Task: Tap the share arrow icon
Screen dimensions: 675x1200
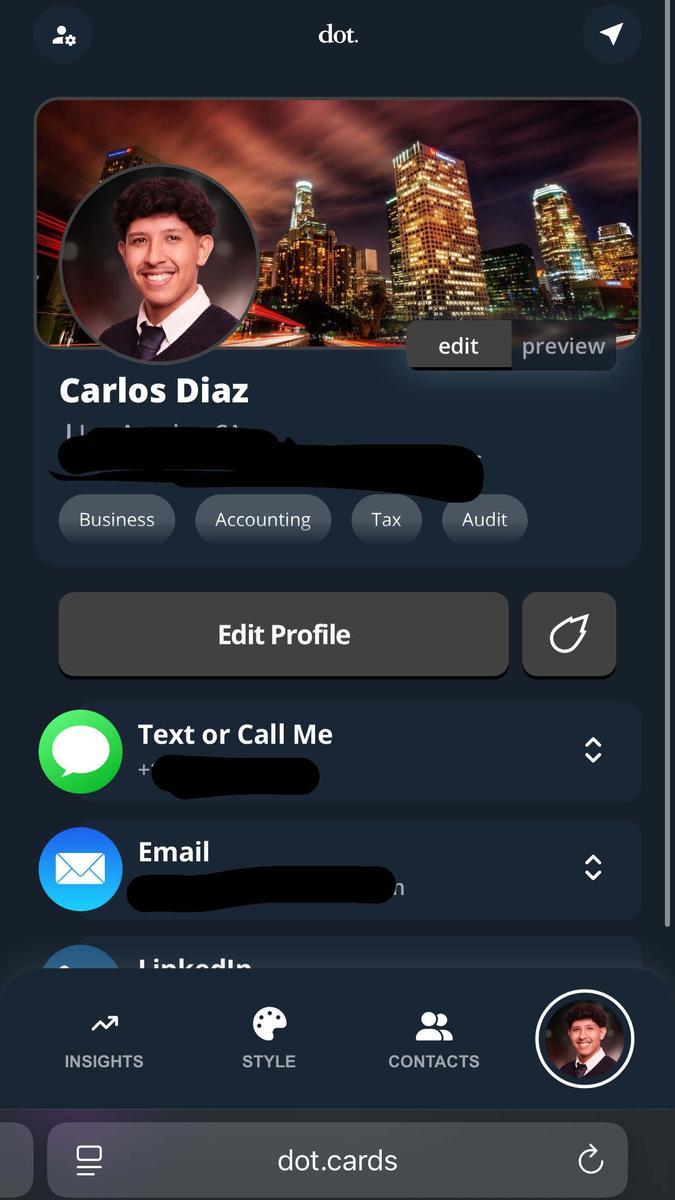Action: [611, 34]
